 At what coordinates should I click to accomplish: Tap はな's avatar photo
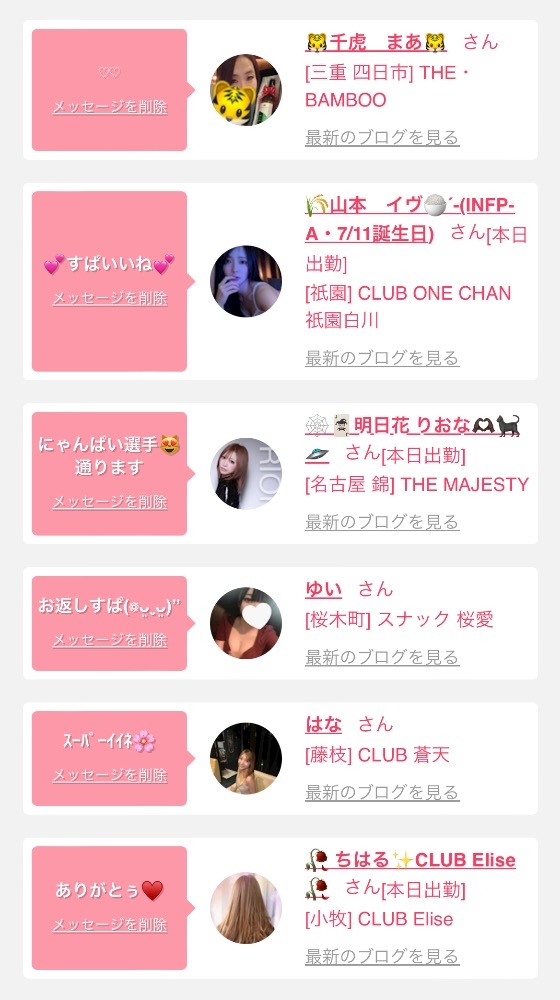point(246,758)
